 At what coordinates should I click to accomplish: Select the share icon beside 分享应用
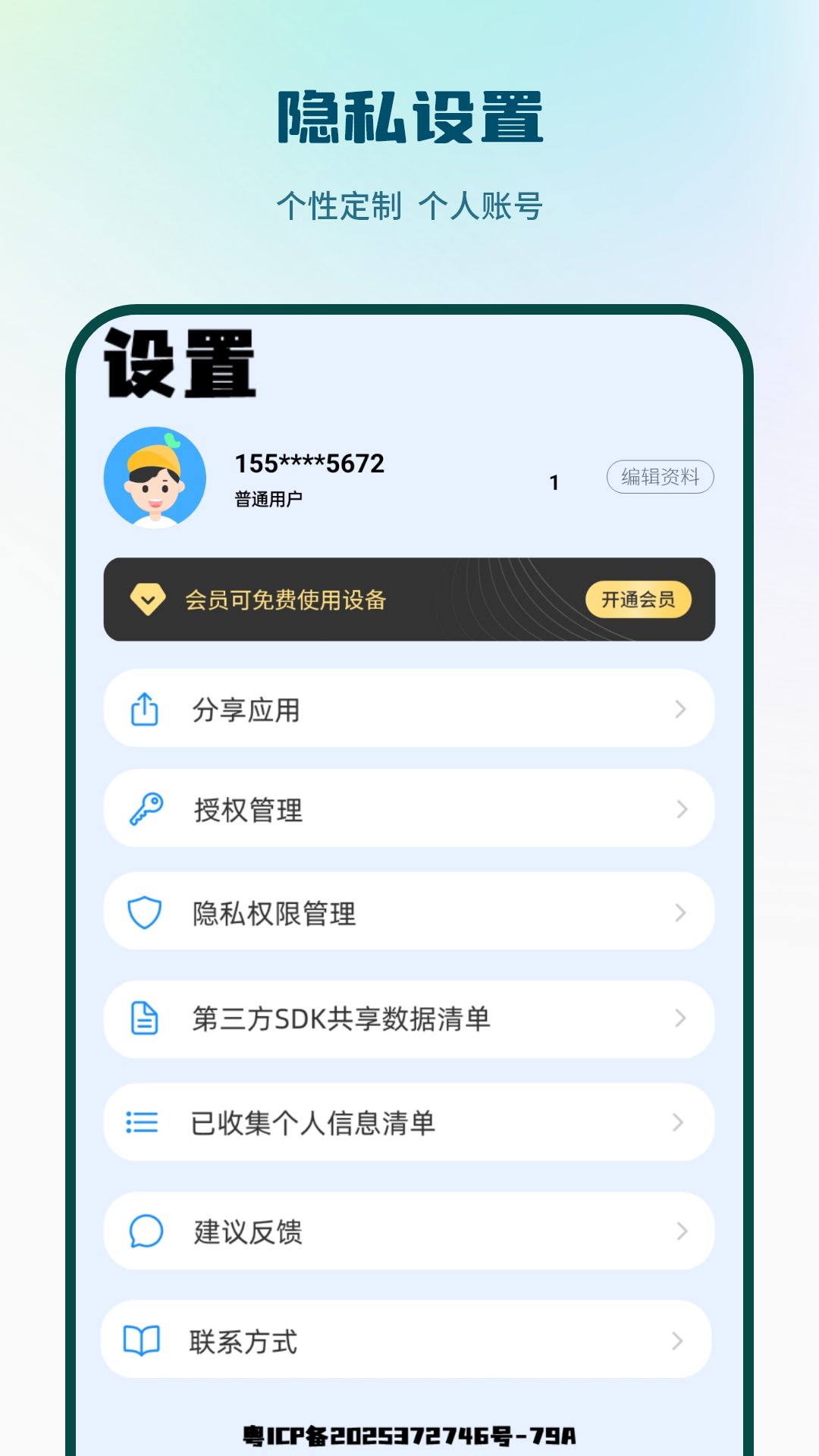pos(145,708)
